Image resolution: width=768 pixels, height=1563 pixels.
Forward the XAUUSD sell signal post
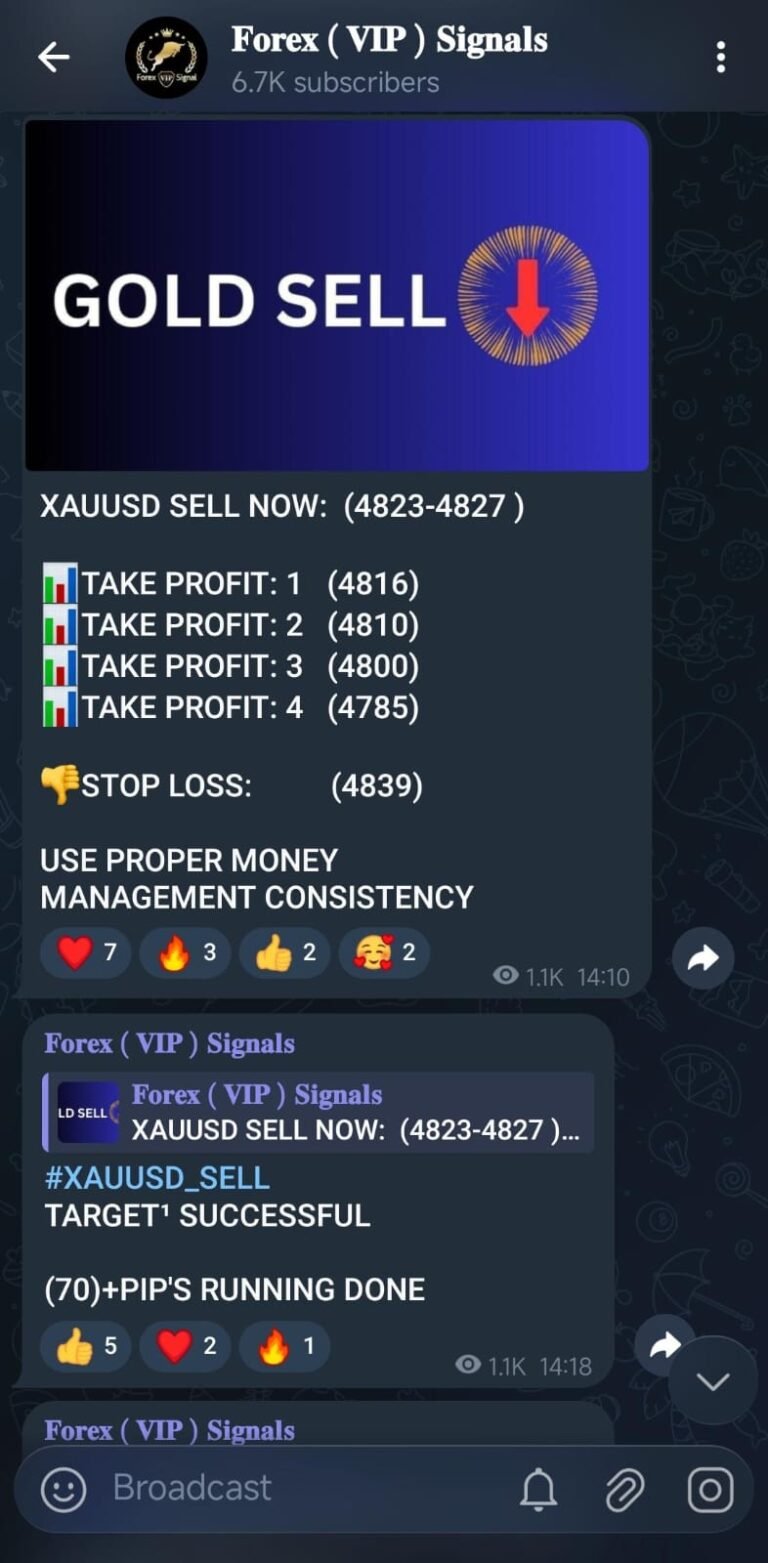[x=703, y=959]
